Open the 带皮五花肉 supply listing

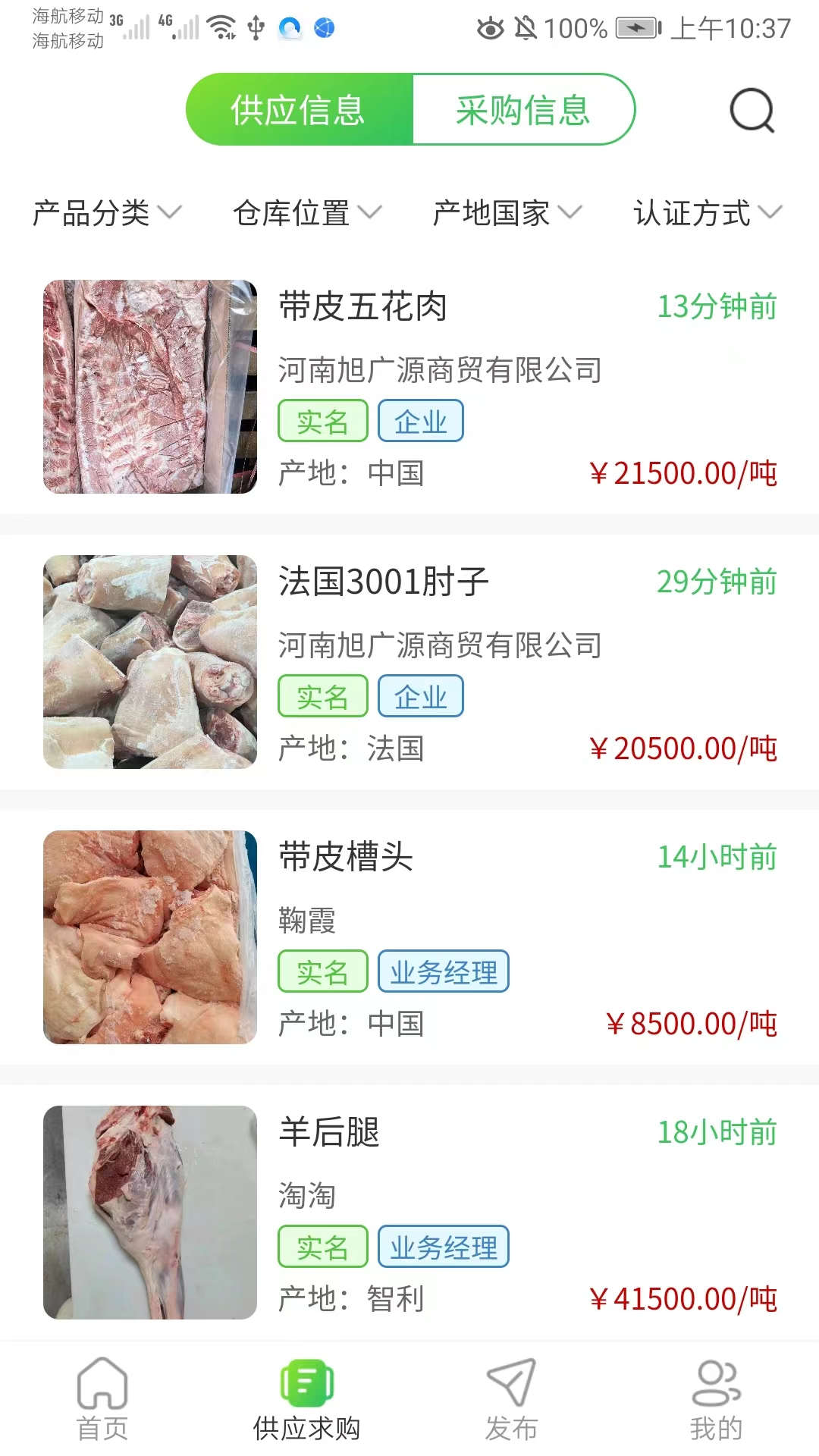[409, 387]
